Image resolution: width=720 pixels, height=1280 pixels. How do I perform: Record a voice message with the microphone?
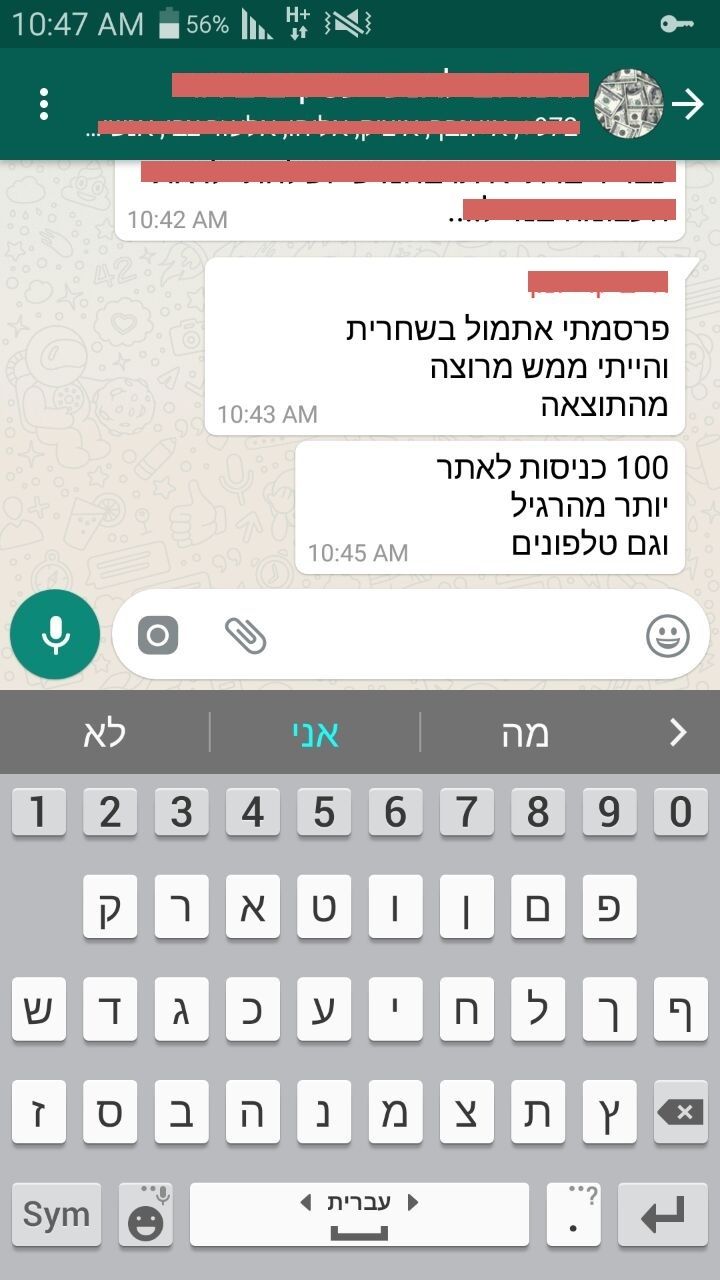tap(55, 635)
